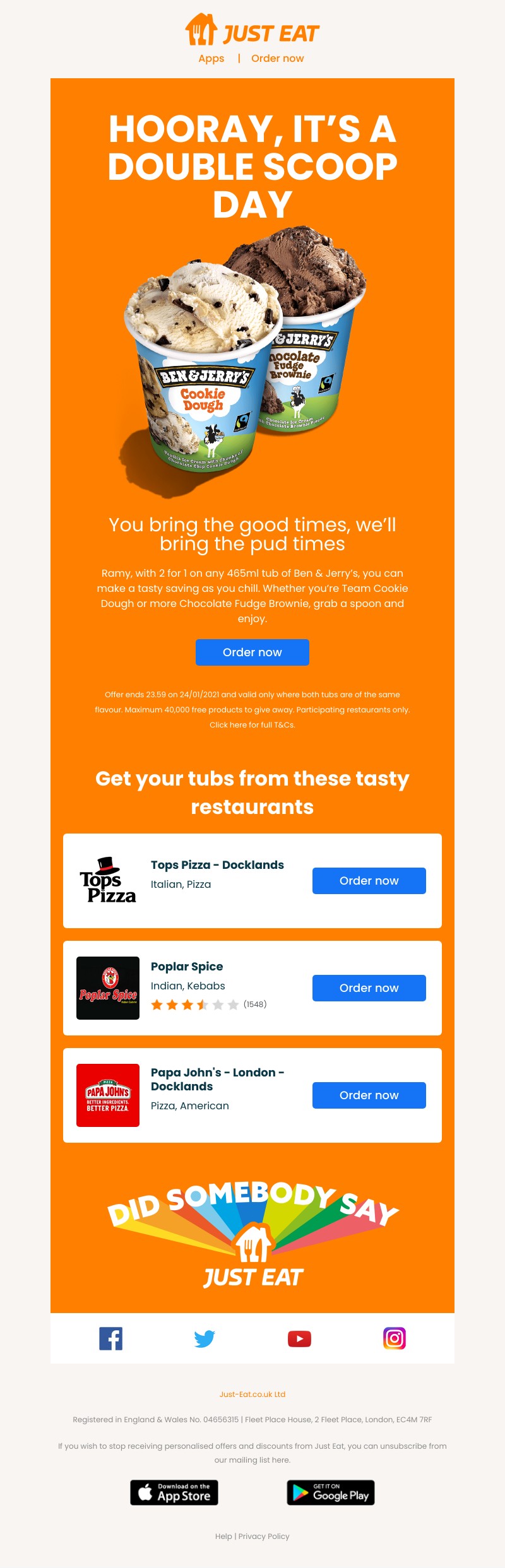This screenshot has width=505, height=1568.
Task: Get it on Google Play badge
Action: click(331, 1492)
